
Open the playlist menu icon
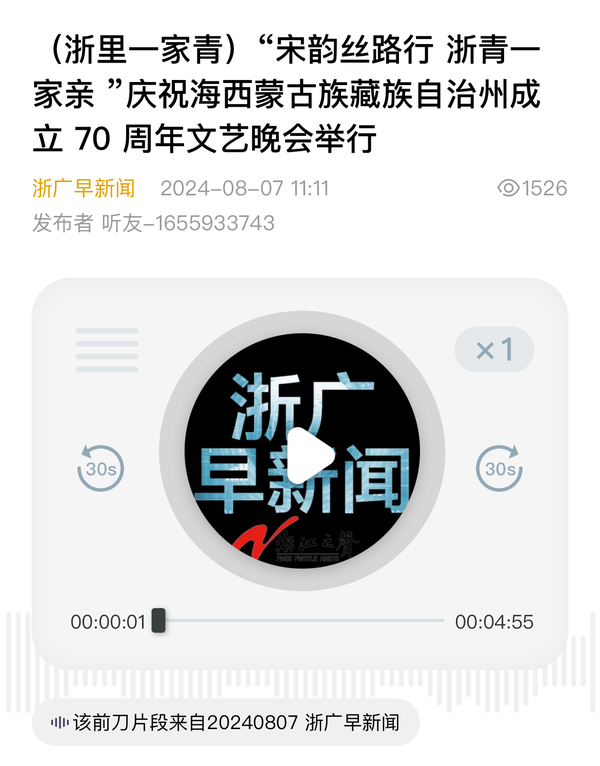click(x=107, y=350)
